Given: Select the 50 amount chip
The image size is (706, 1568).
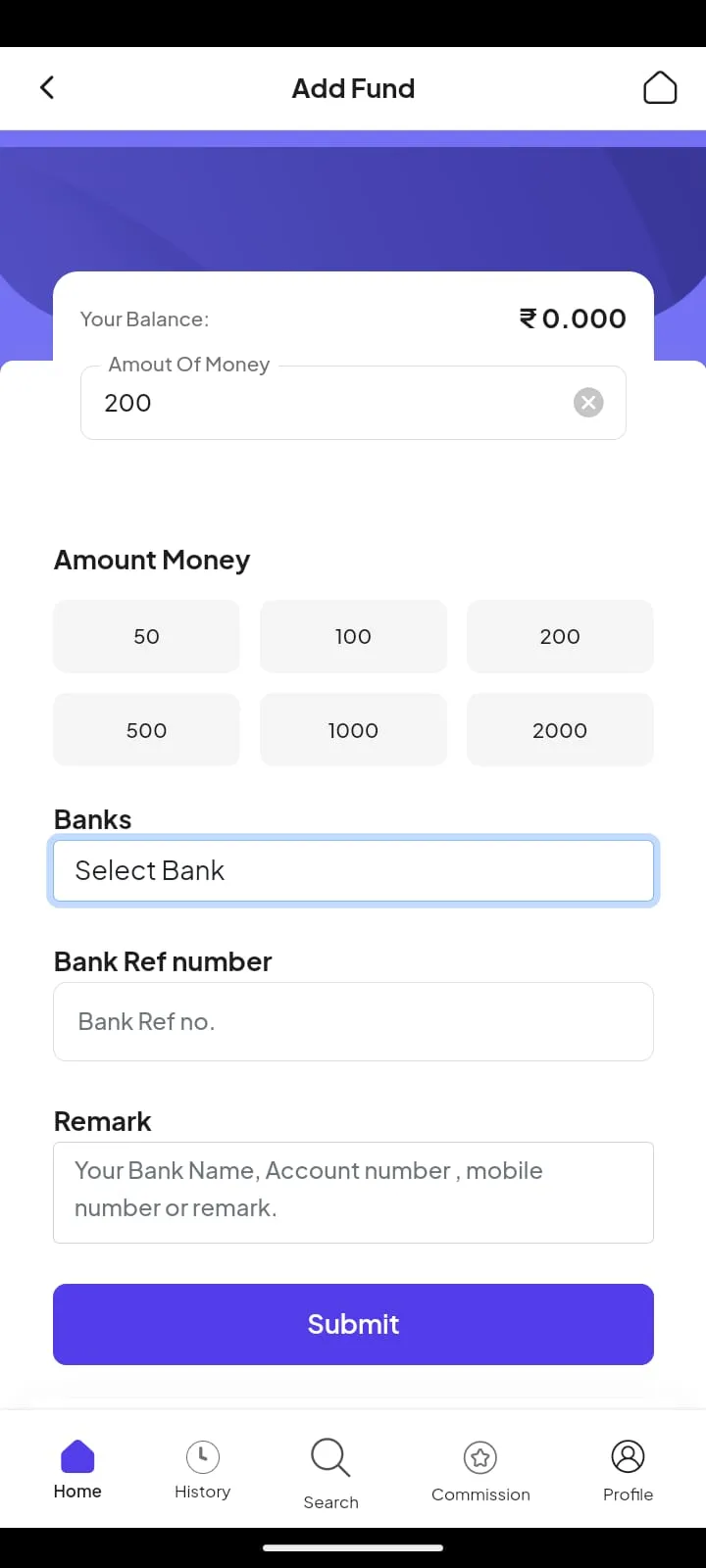Looking at the screenshot, I should point(146,636).
